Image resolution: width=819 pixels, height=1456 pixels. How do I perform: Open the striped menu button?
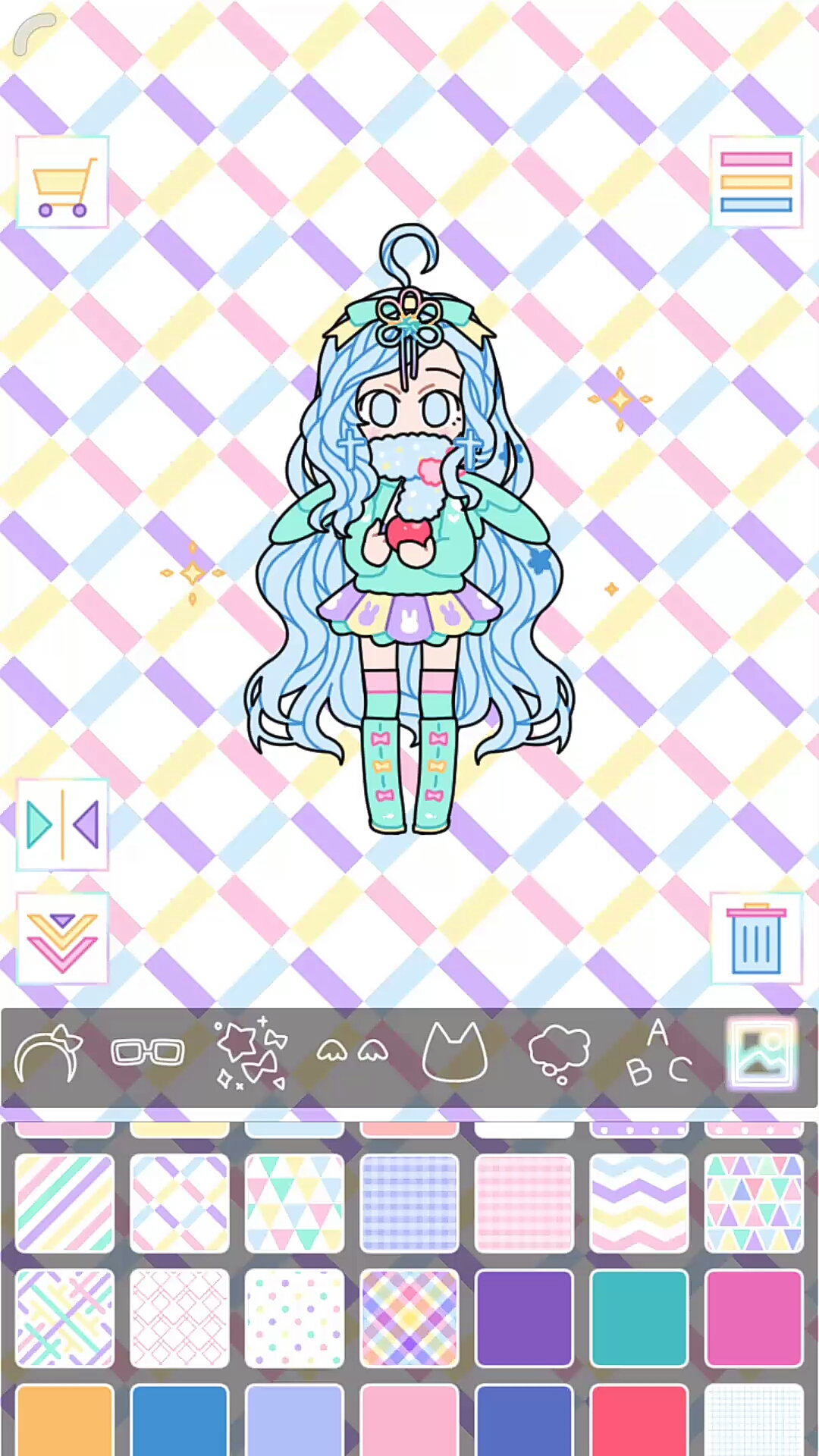(x=756, y=182)
